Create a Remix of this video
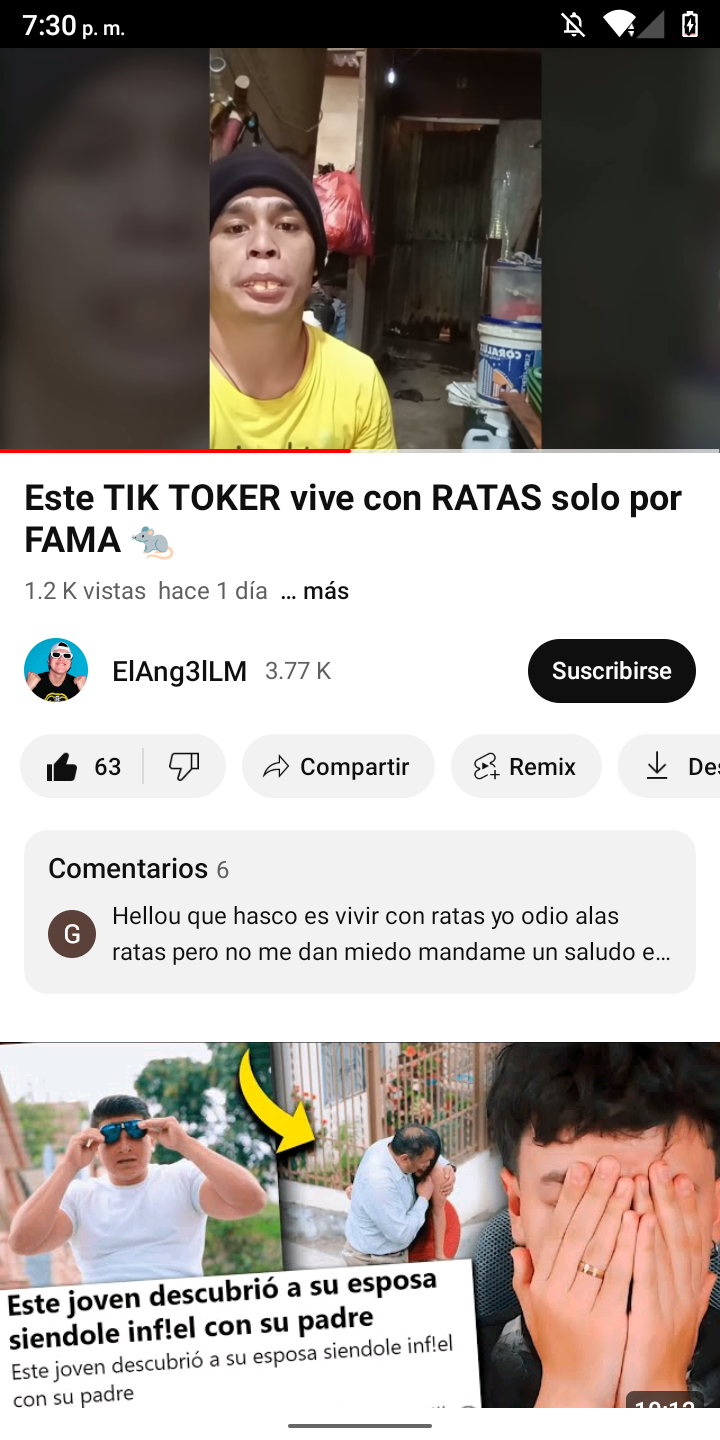Viewport: 720px width, 1440px height. (x=526, y=767)
